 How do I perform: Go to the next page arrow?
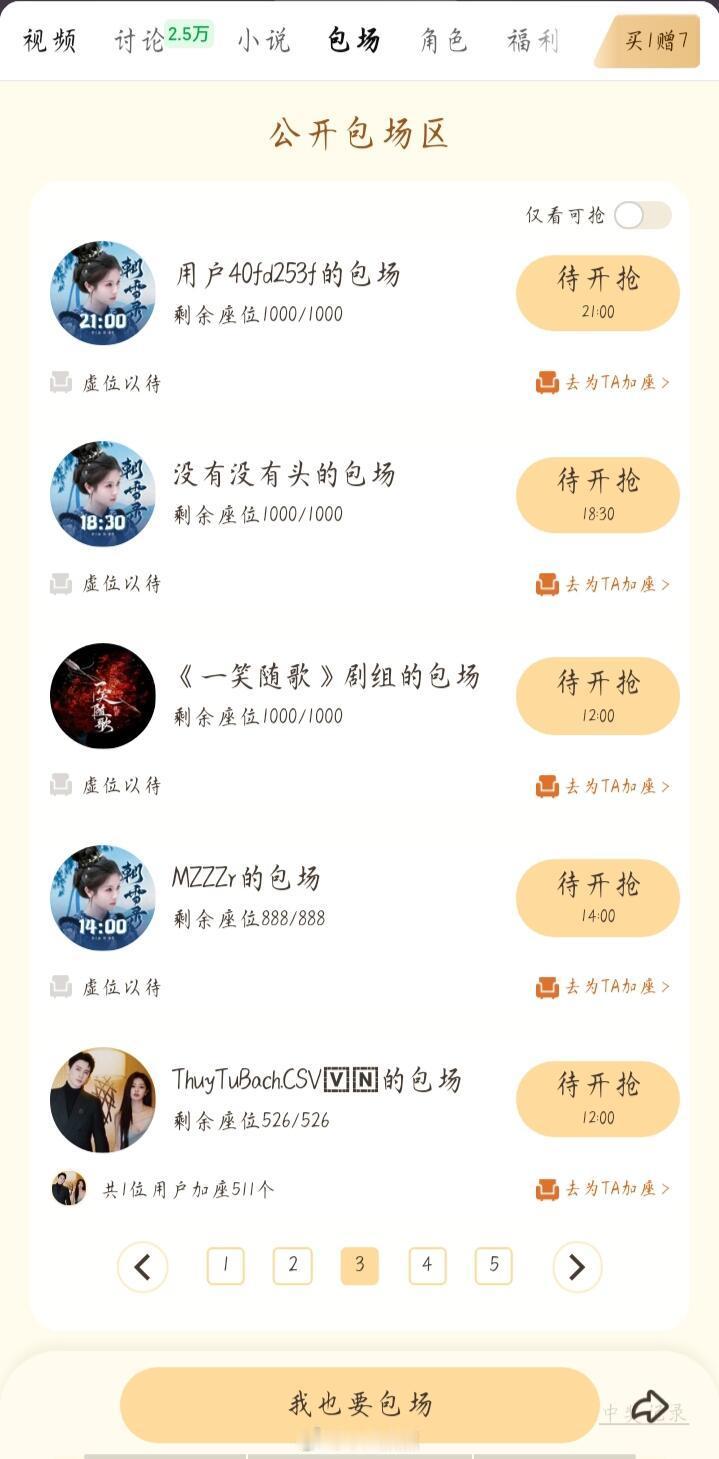(577, 1267)
